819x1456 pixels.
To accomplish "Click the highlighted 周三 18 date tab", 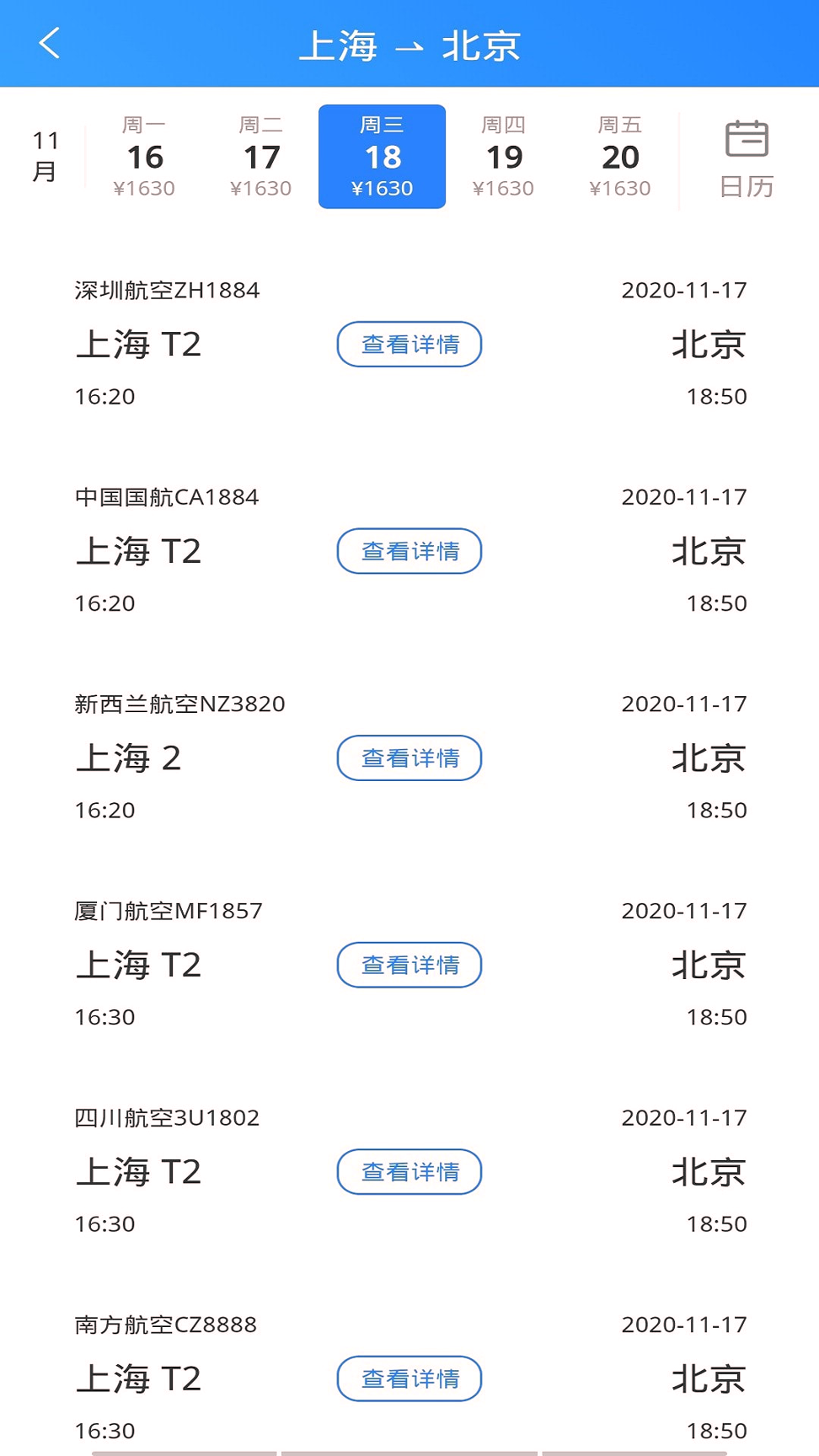I will [x=382, y=157].
